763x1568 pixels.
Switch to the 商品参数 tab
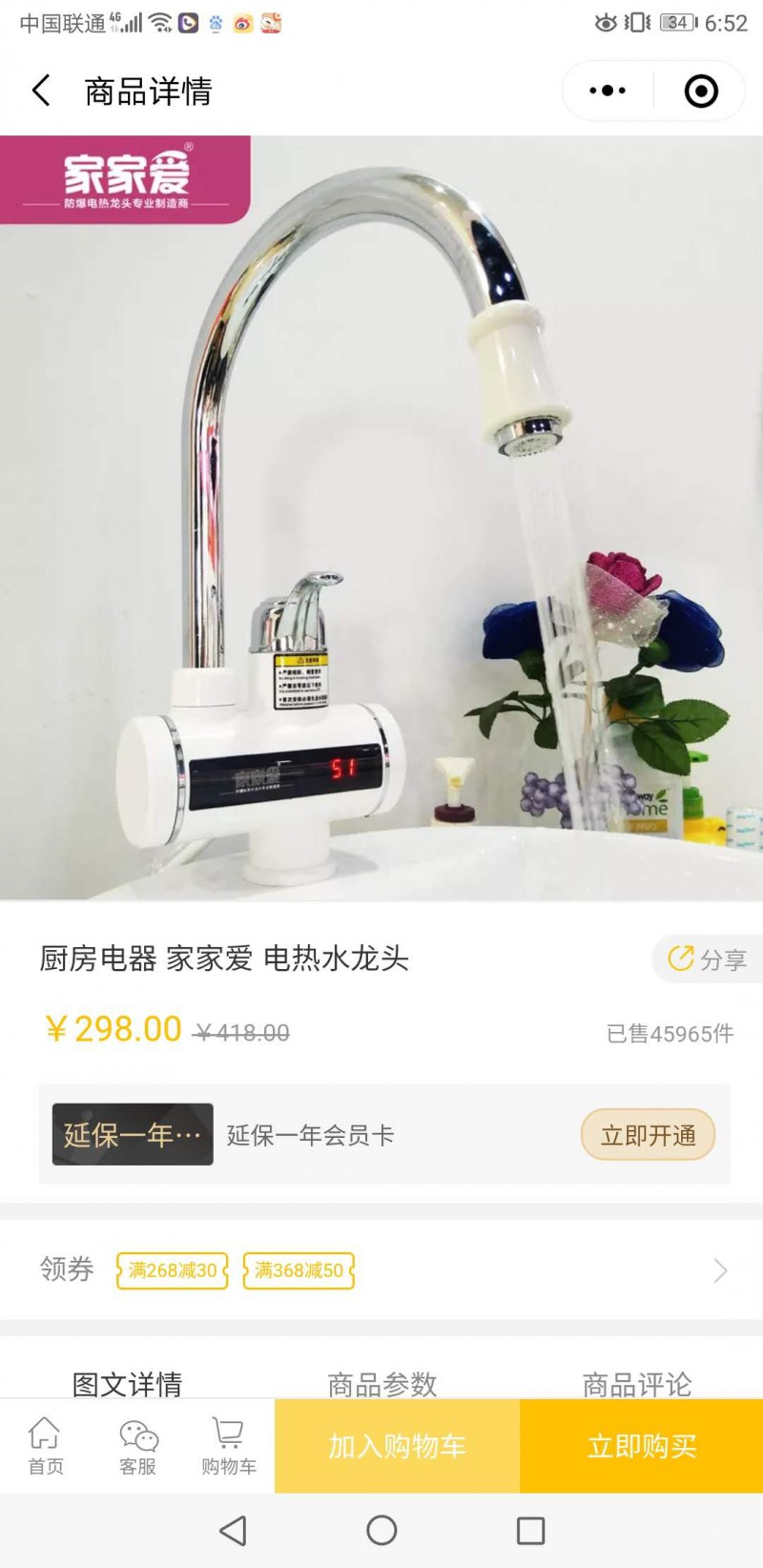point(381,1383)
